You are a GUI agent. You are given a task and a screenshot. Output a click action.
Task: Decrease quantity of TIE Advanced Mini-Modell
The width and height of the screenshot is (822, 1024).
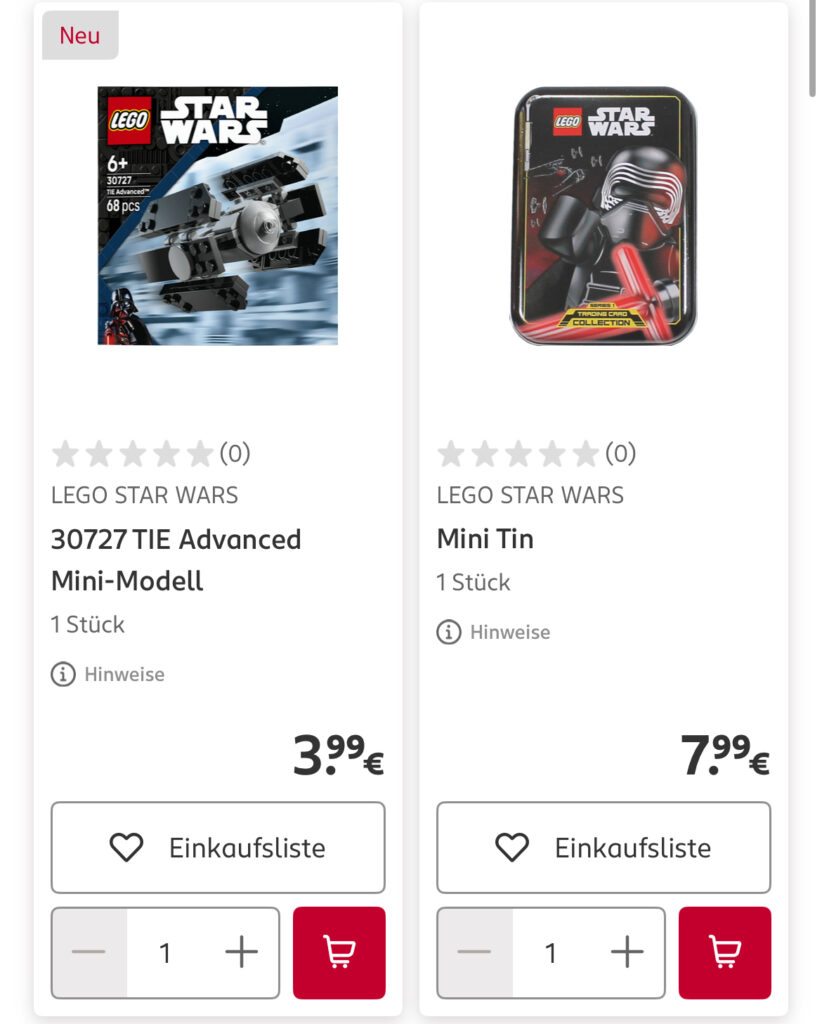tap(89, 952)
